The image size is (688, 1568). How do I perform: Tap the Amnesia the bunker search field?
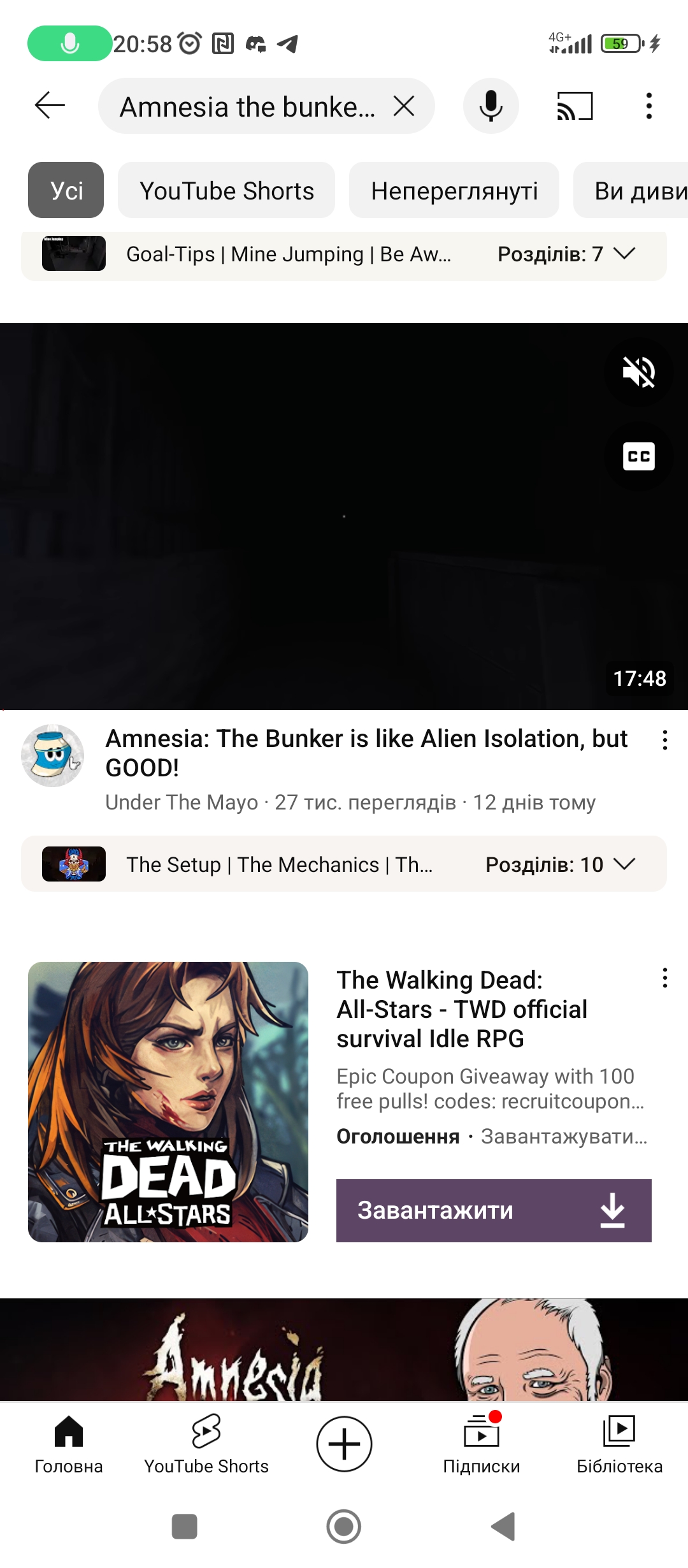pos(248,106)
